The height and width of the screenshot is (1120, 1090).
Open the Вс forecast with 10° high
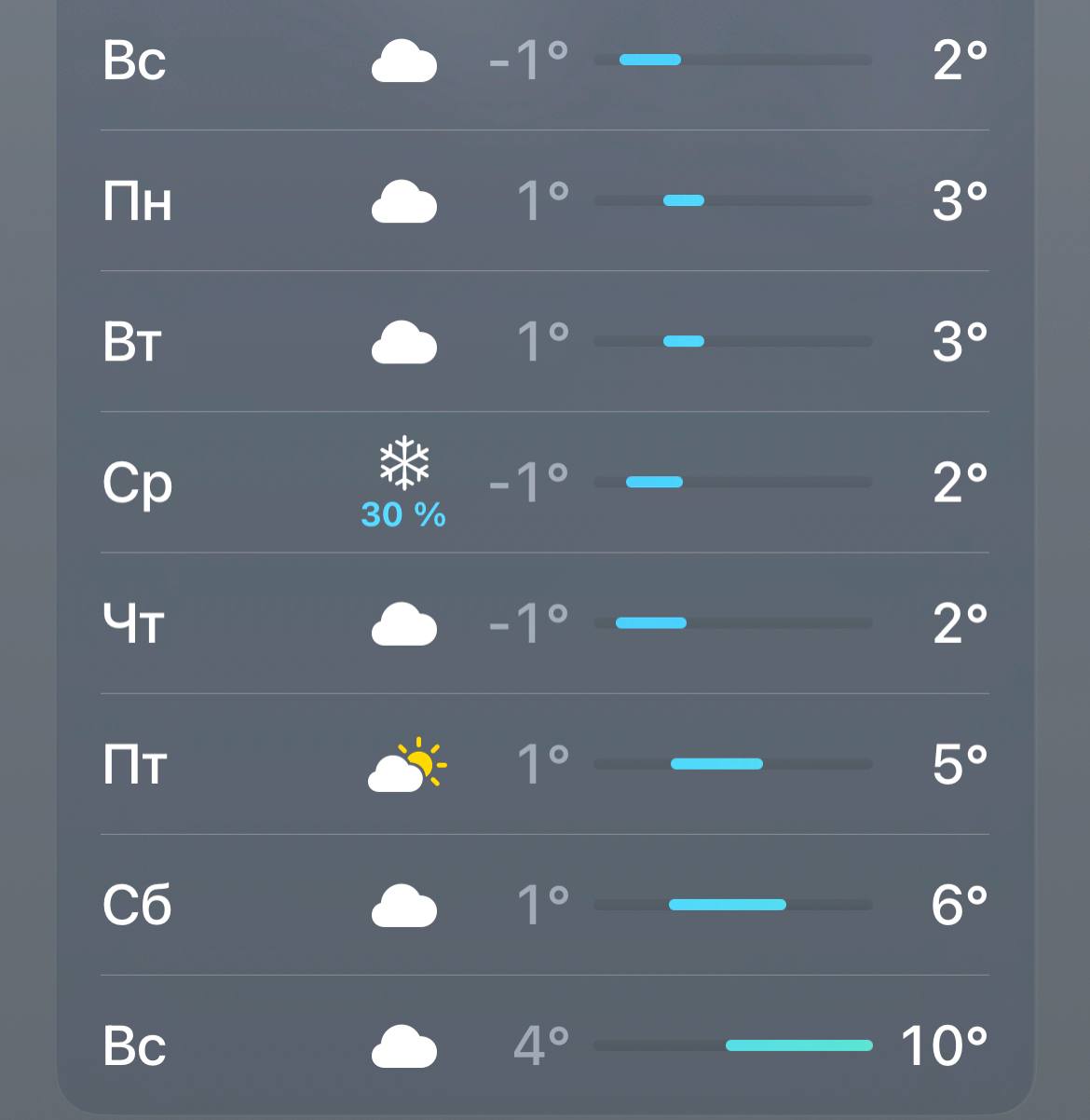pos(545,1045)
